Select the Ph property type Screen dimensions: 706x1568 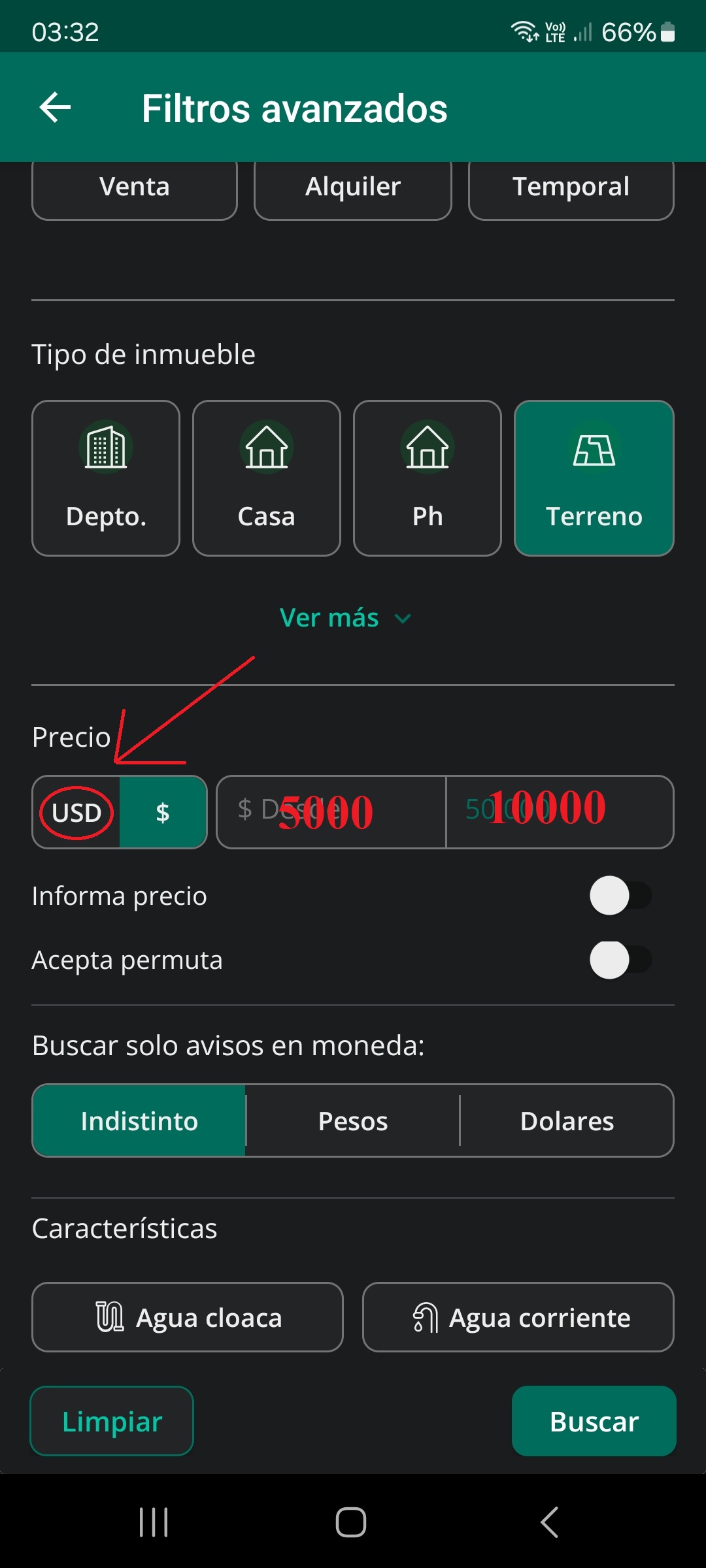coord(428,478)
